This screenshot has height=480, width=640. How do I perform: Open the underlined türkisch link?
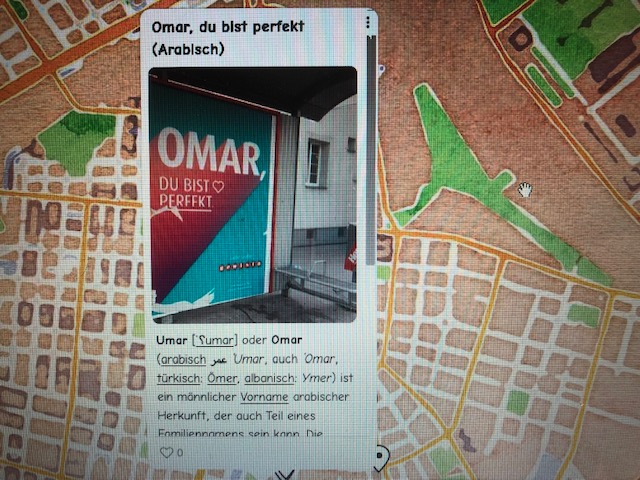tap(175, 378)
